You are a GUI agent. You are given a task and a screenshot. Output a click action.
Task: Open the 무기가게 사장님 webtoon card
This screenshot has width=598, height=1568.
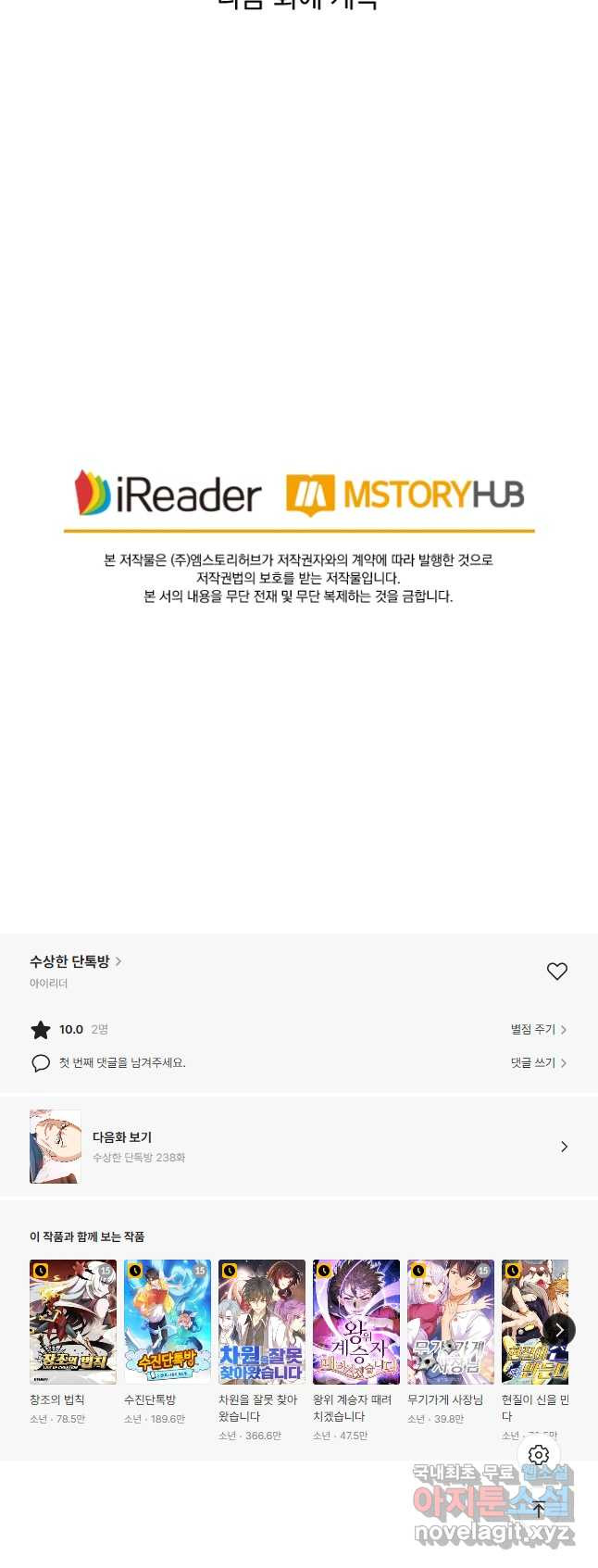tap(451, 1322)
